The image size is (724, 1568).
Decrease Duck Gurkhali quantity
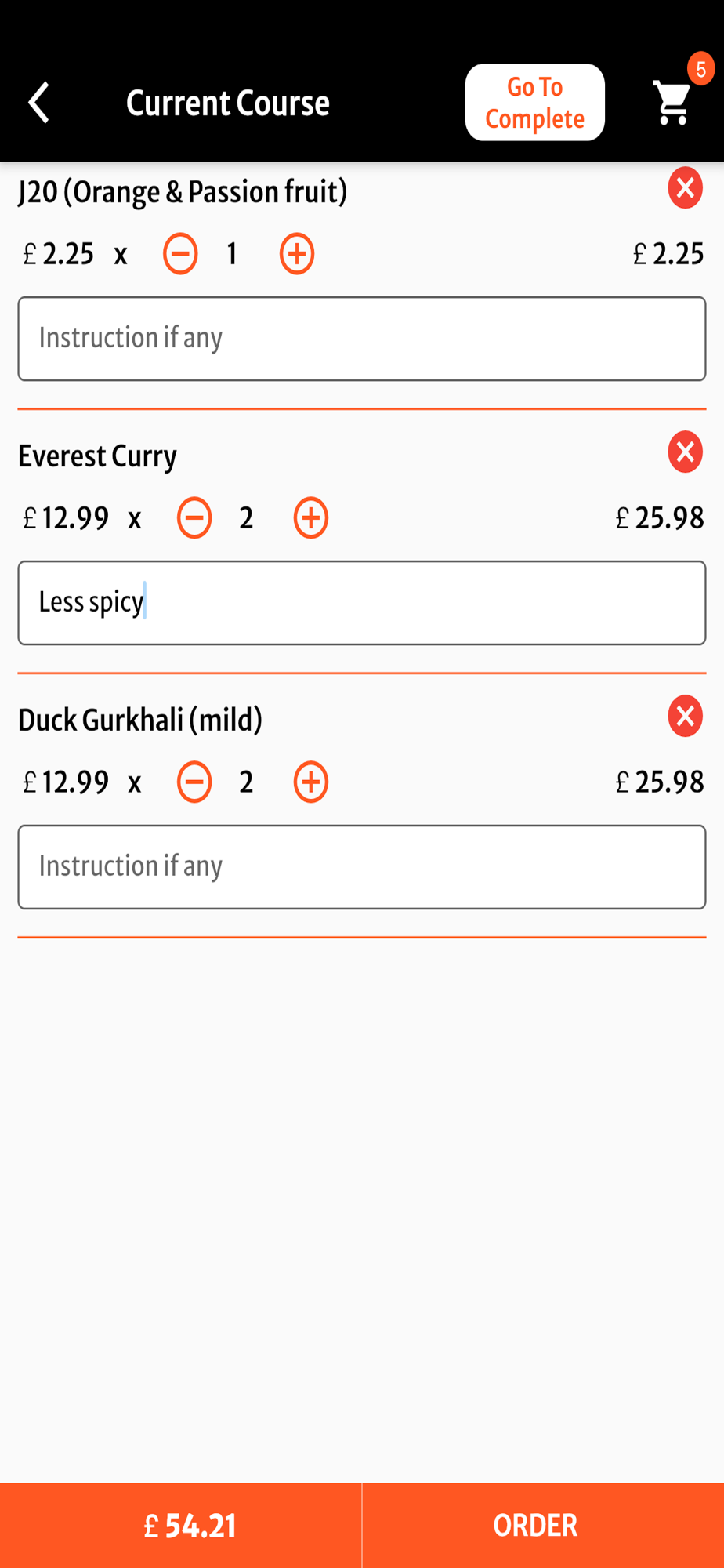click(x=194, y=782)
